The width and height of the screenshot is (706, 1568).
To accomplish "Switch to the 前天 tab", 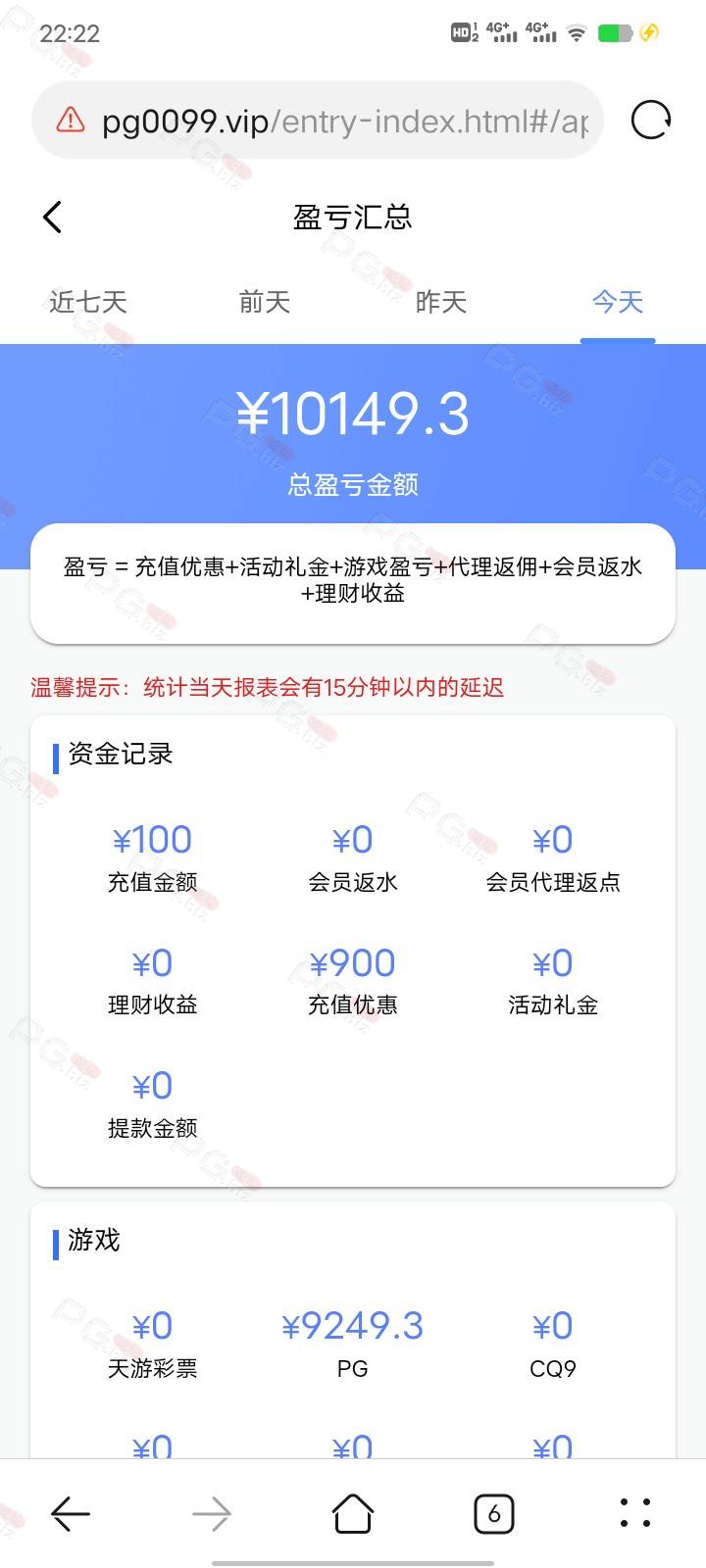I will coord(265,302).
